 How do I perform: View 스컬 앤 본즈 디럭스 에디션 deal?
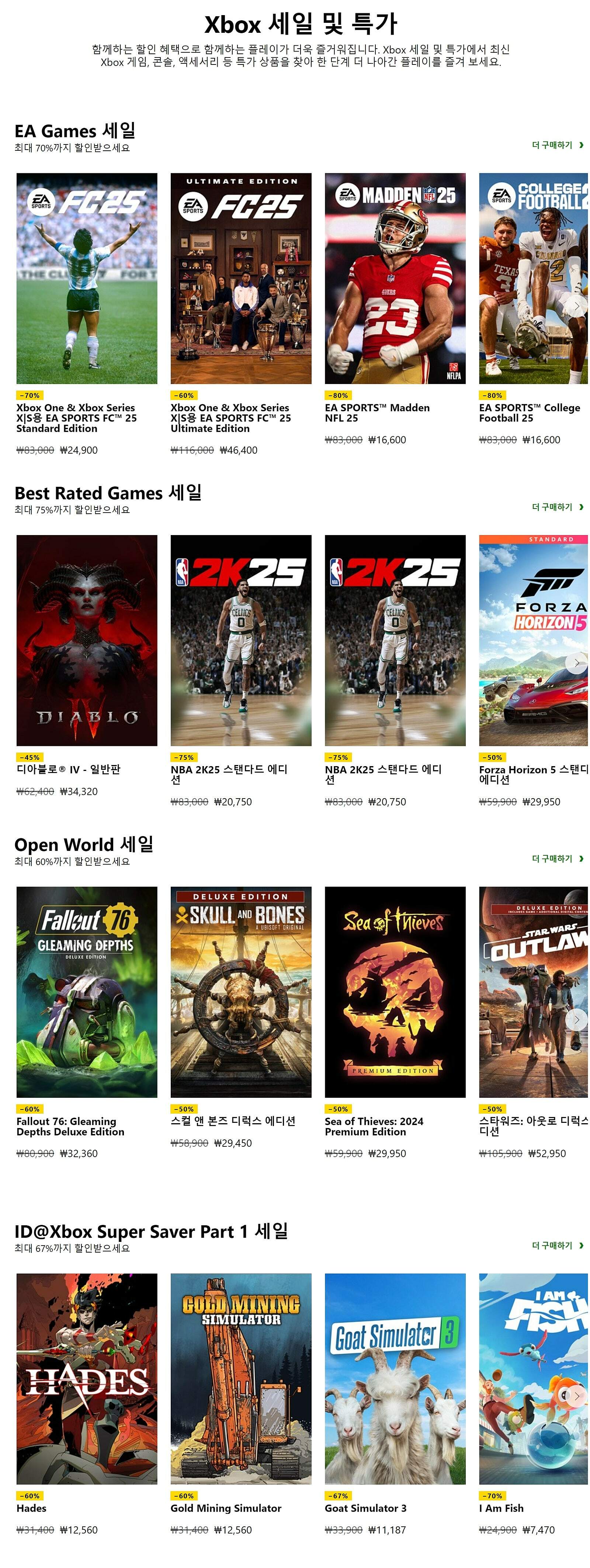pyautogui.click(x=240, y=992)
